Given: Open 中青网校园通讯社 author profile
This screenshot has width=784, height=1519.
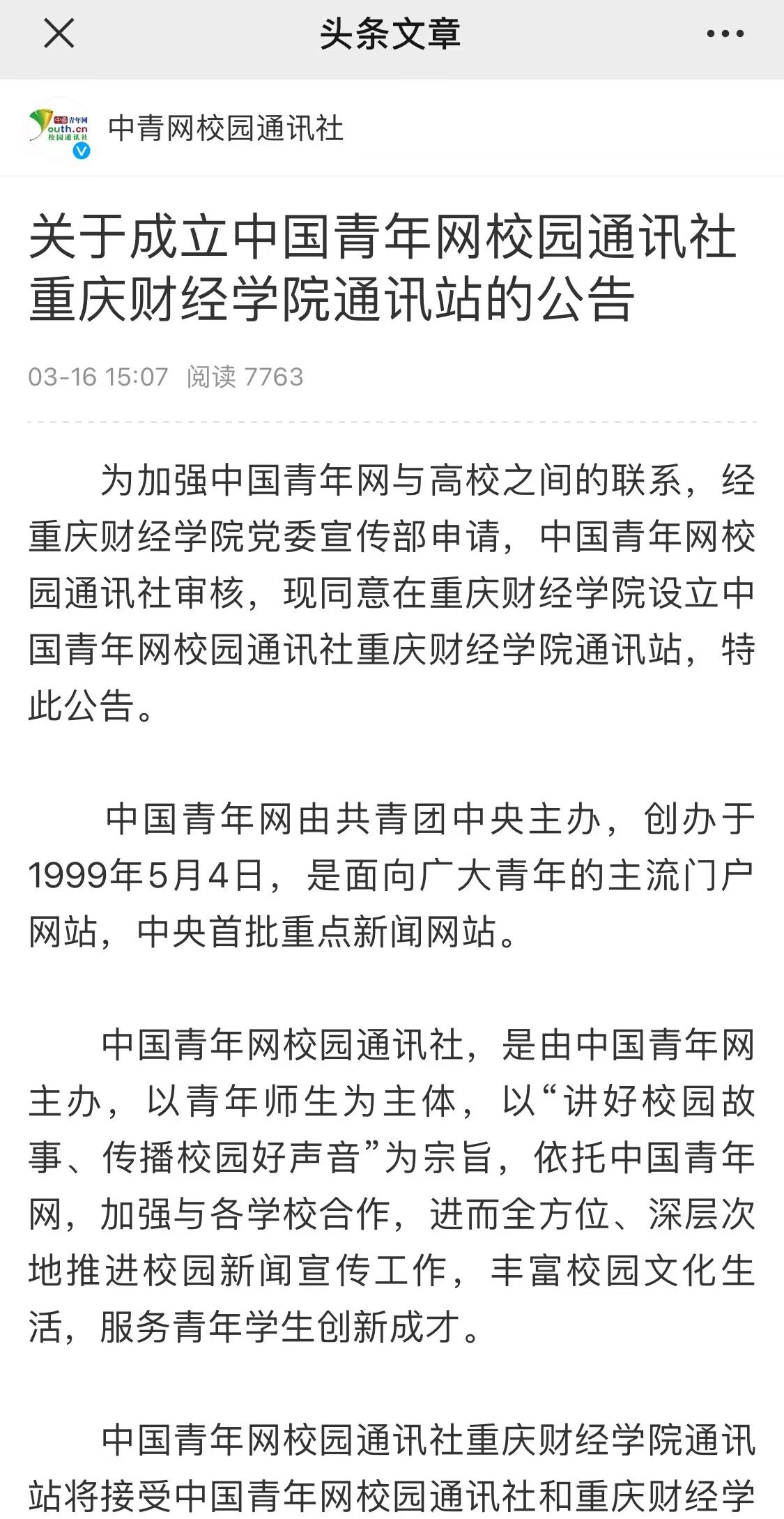Looking at the screenshot, I should tap(225, 129).
